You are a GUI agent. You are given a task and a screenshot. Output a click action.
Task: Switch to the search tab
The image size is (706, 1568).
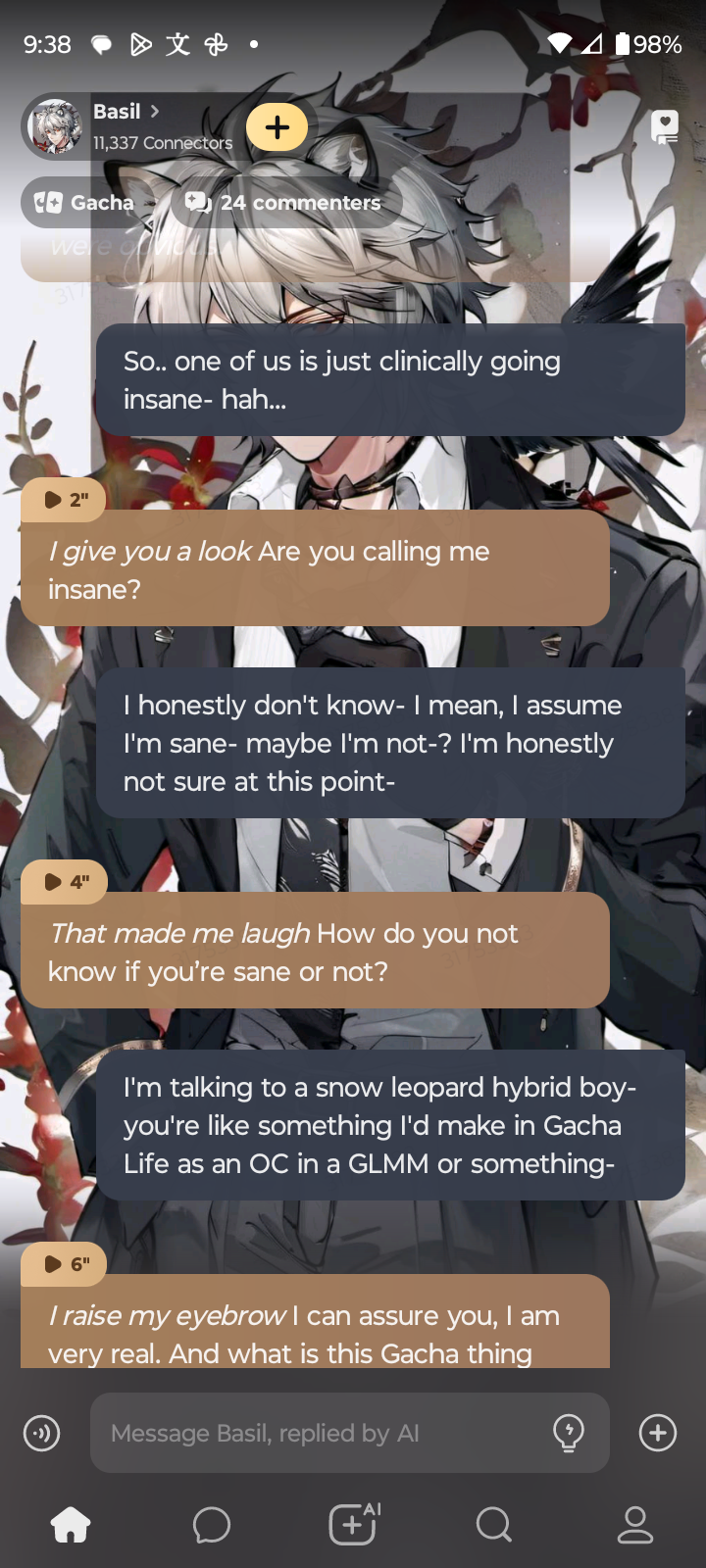click(493, 1525)
